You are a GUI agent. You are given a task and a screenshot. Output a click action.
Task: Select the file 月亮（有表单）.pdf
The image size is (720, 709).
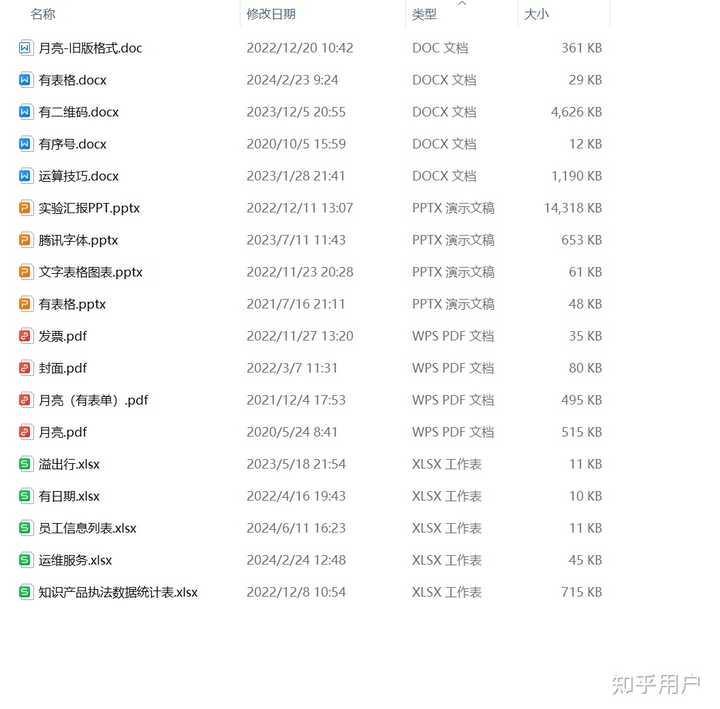pos(93,400)
